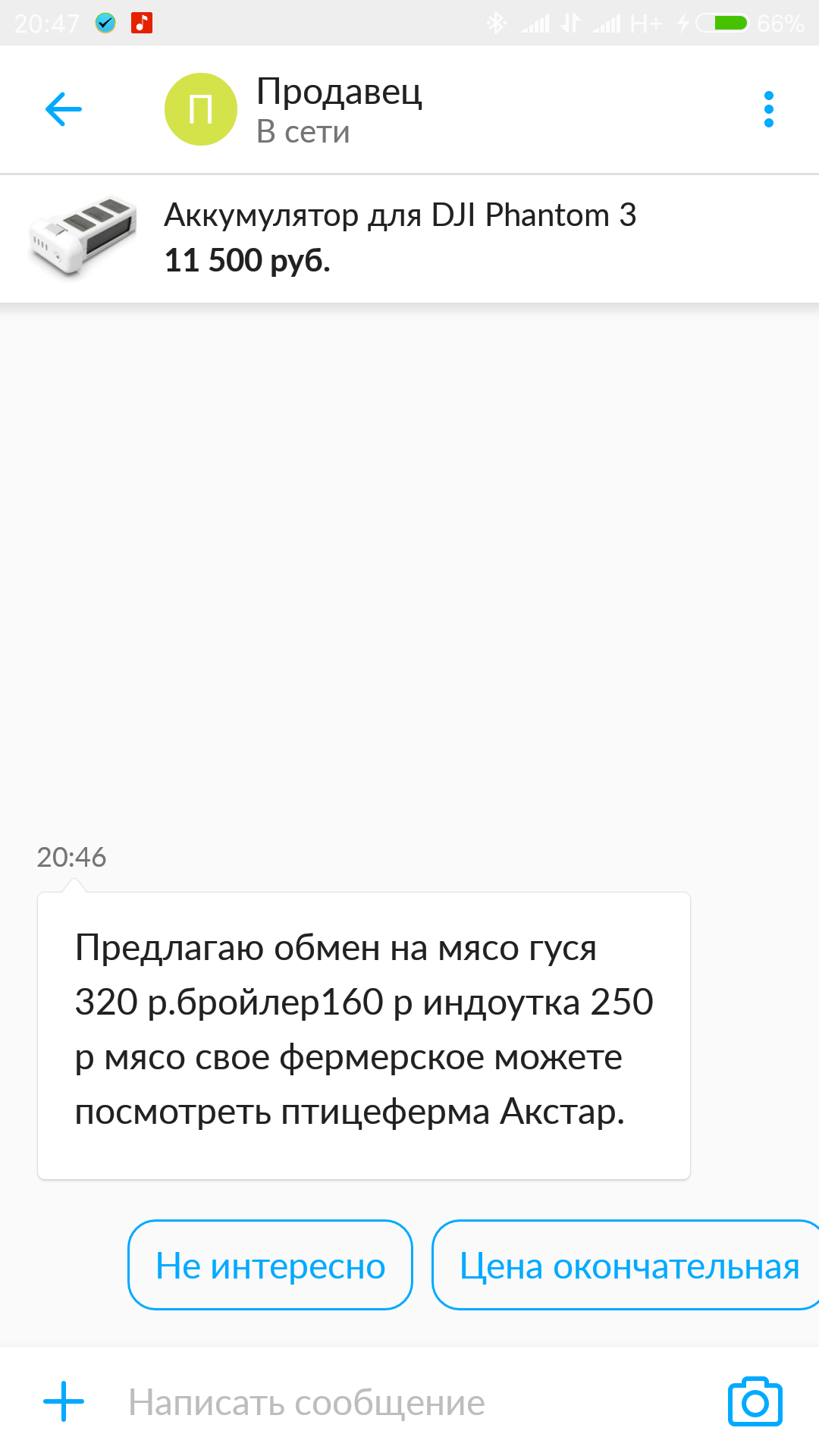
Task: Open the camera to send a photo
Action: [755, 1401]
